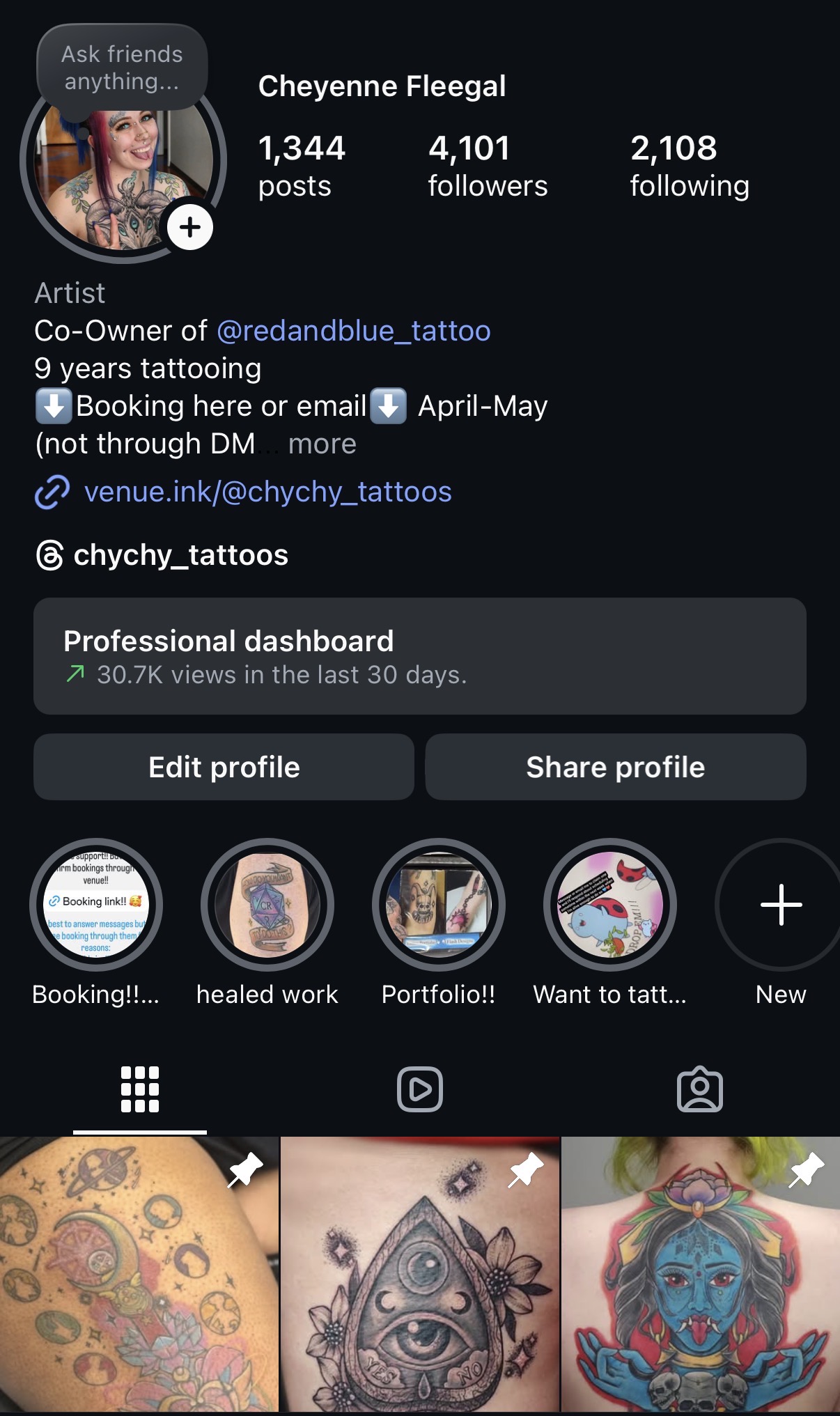
Task: Switch to the Reels tab icon
Action: tap(420, 1089)
